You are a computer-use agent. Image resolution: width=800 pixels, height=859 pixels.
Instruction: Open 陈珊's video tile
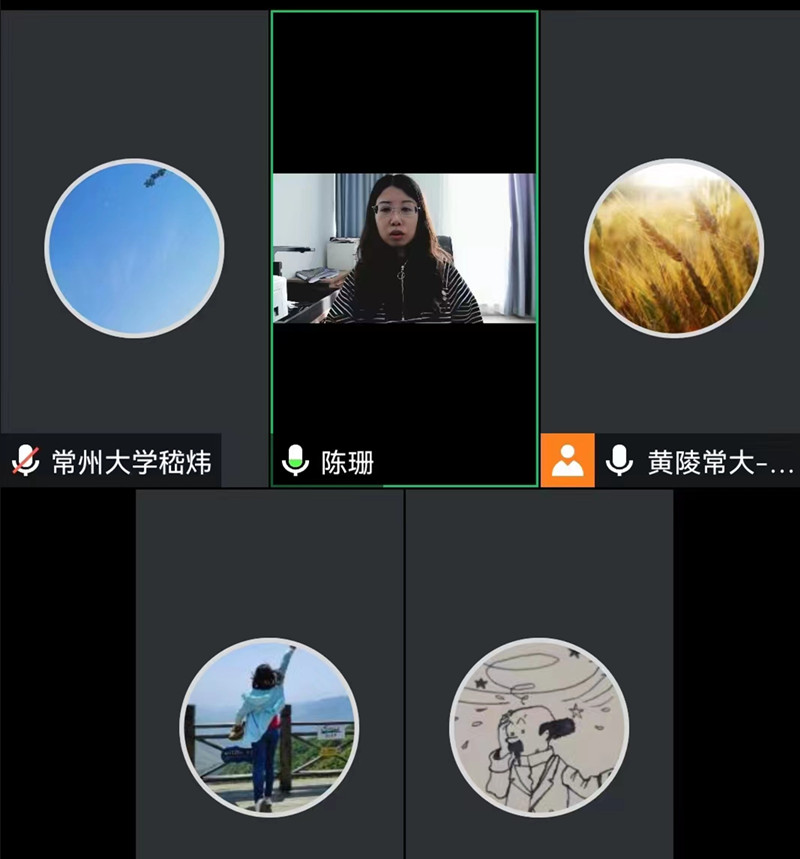(x=404, y=249)
